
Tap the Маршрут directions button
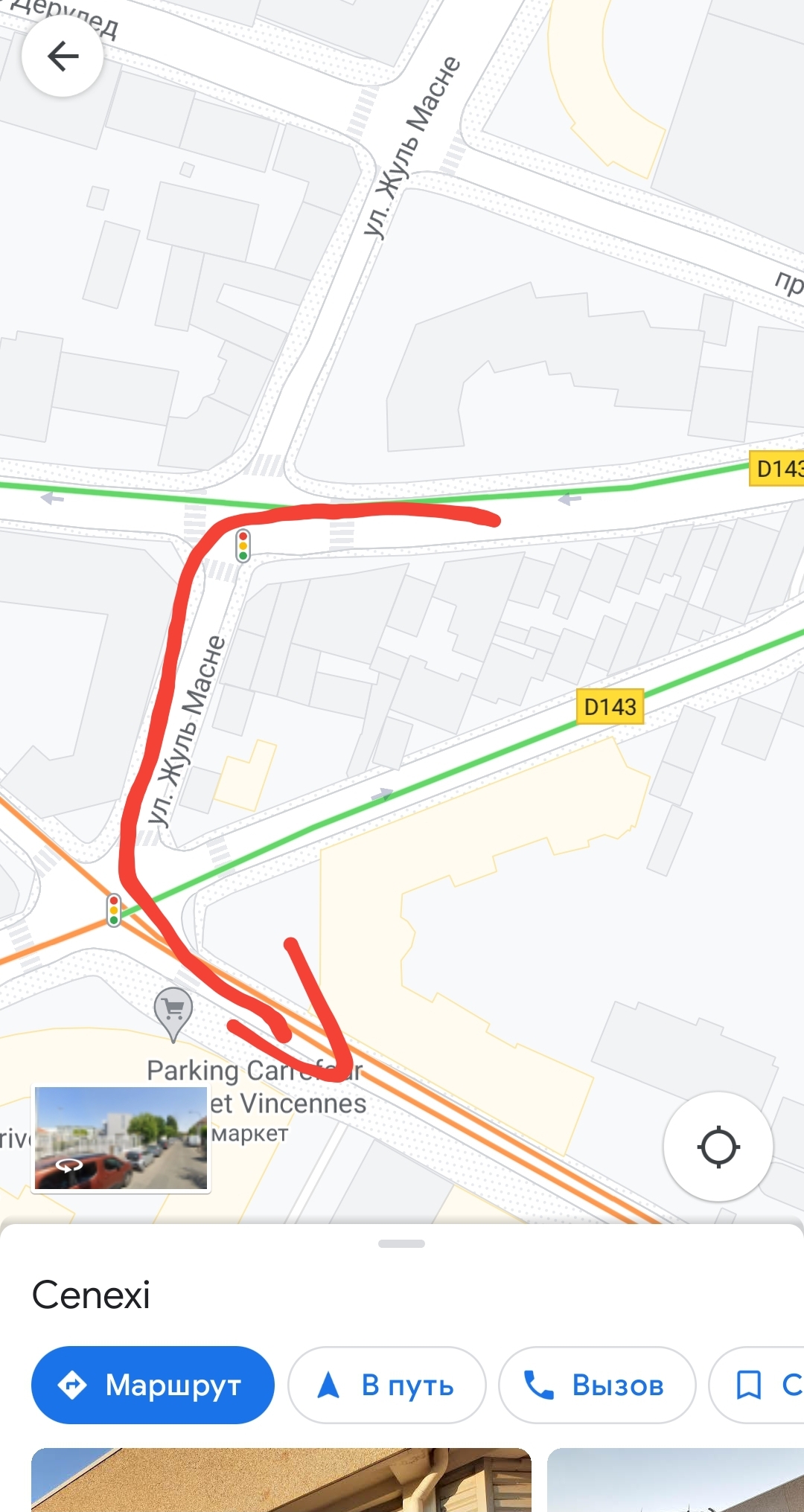[x=153, y=1385]
